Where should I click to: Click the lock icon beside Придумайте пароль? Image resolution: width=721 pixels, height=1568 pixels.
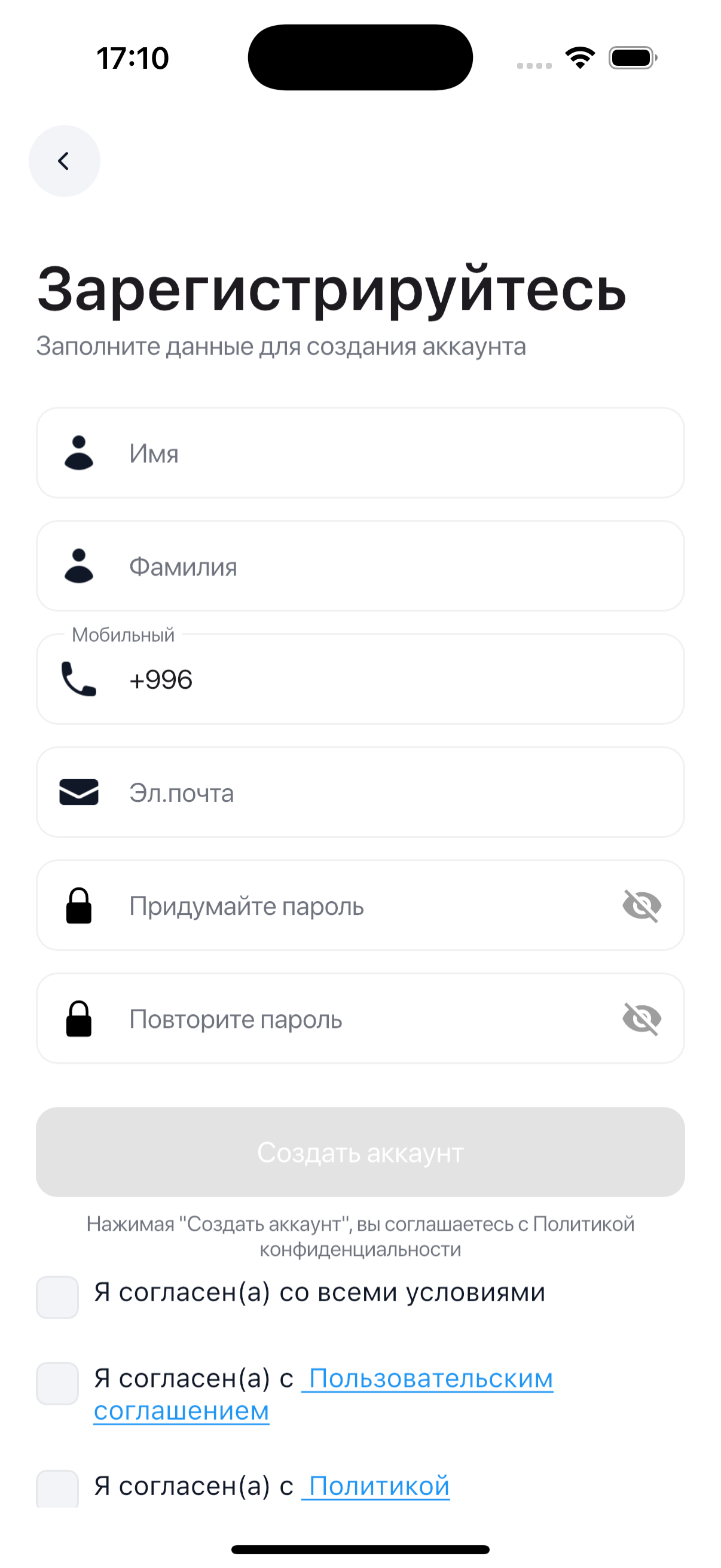(78, 906)
